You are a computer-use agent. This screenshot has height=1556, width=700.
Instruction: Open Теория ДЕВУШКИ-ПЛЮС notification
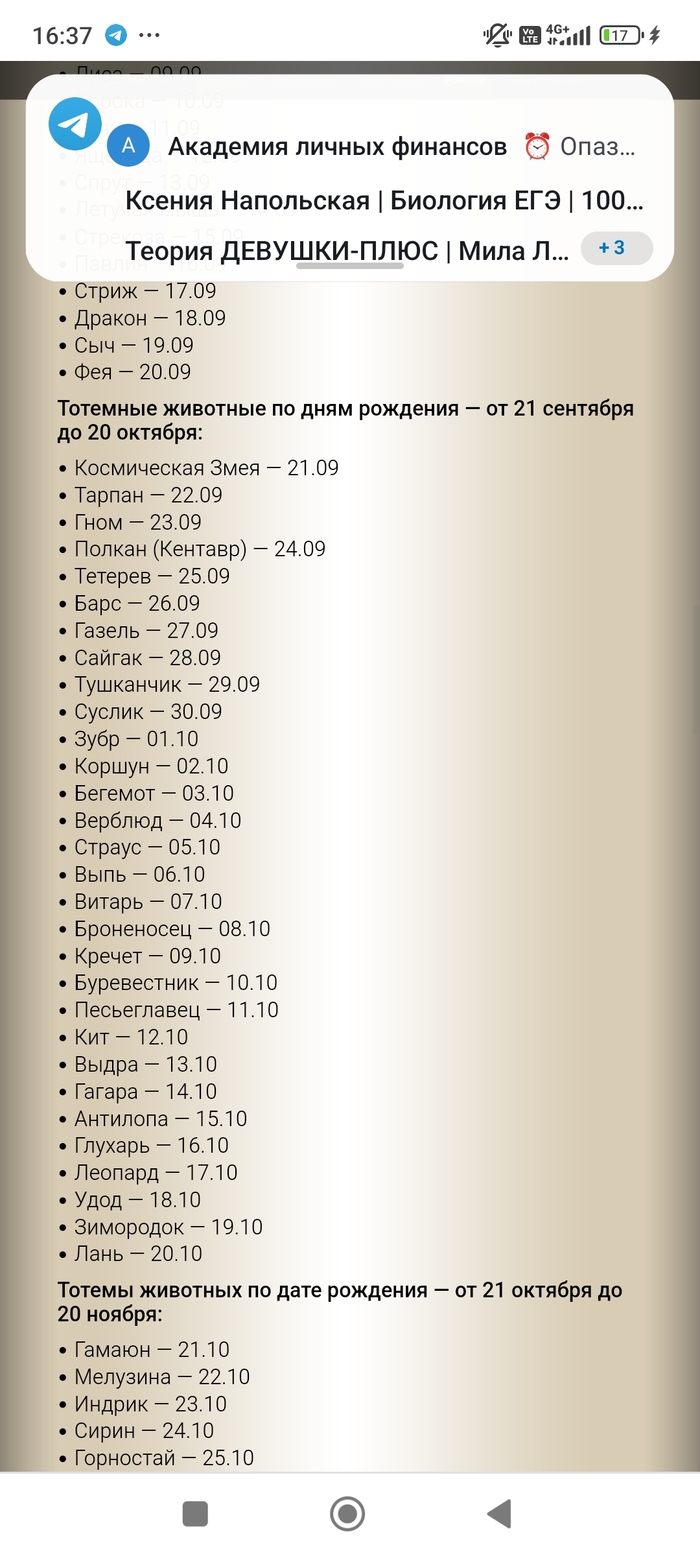point(346,250)
